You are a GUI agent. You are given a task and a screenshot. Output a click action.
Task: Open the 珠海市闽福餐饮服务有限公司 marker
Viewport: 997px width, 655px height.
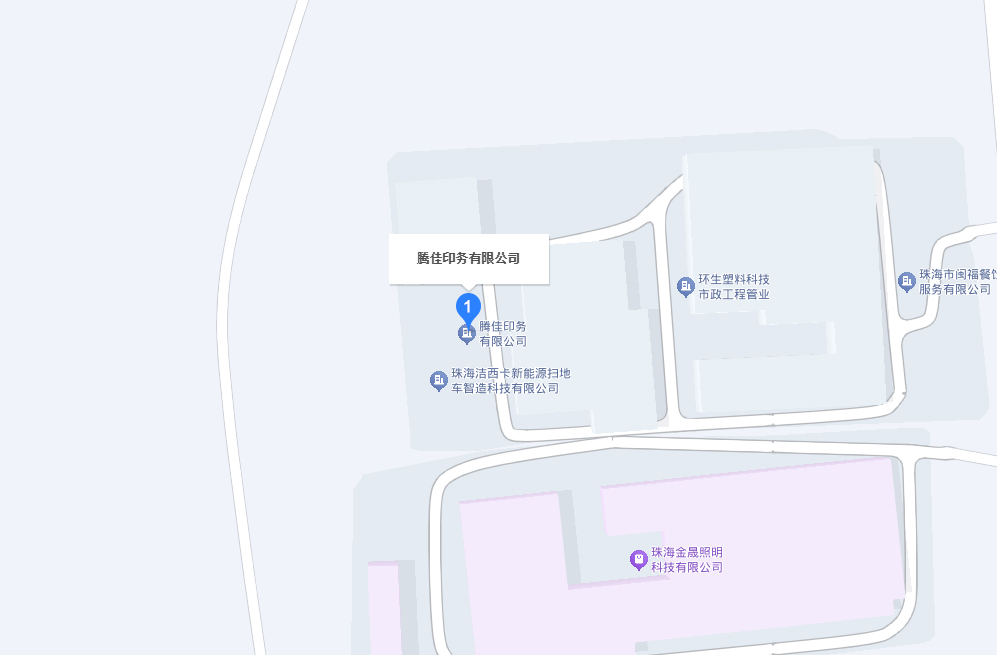pos(907,282)
